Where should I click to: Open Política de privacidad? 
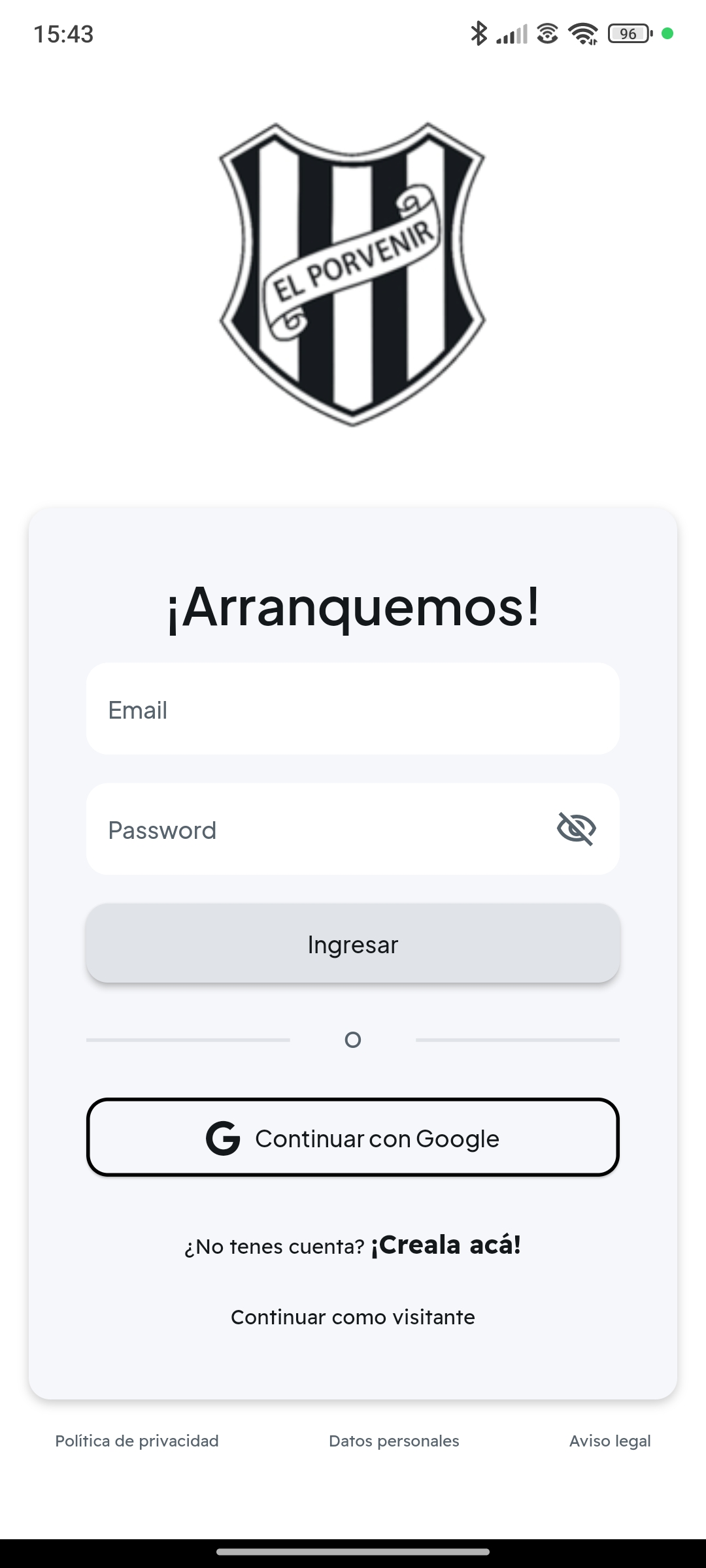tap(137, 1441)
